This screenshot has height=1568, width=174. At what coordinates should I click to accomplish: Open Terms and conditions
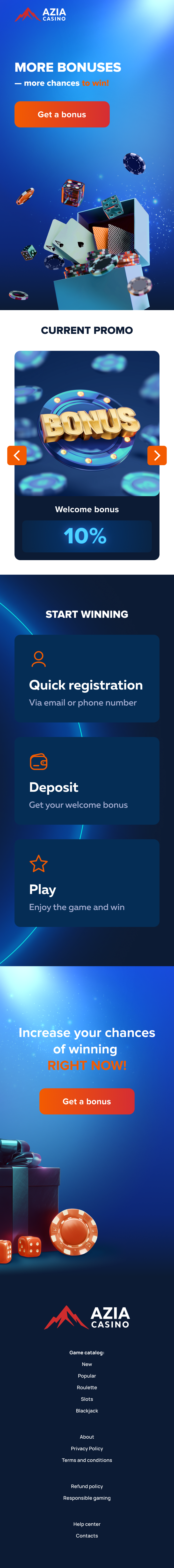pos(87,1460)
